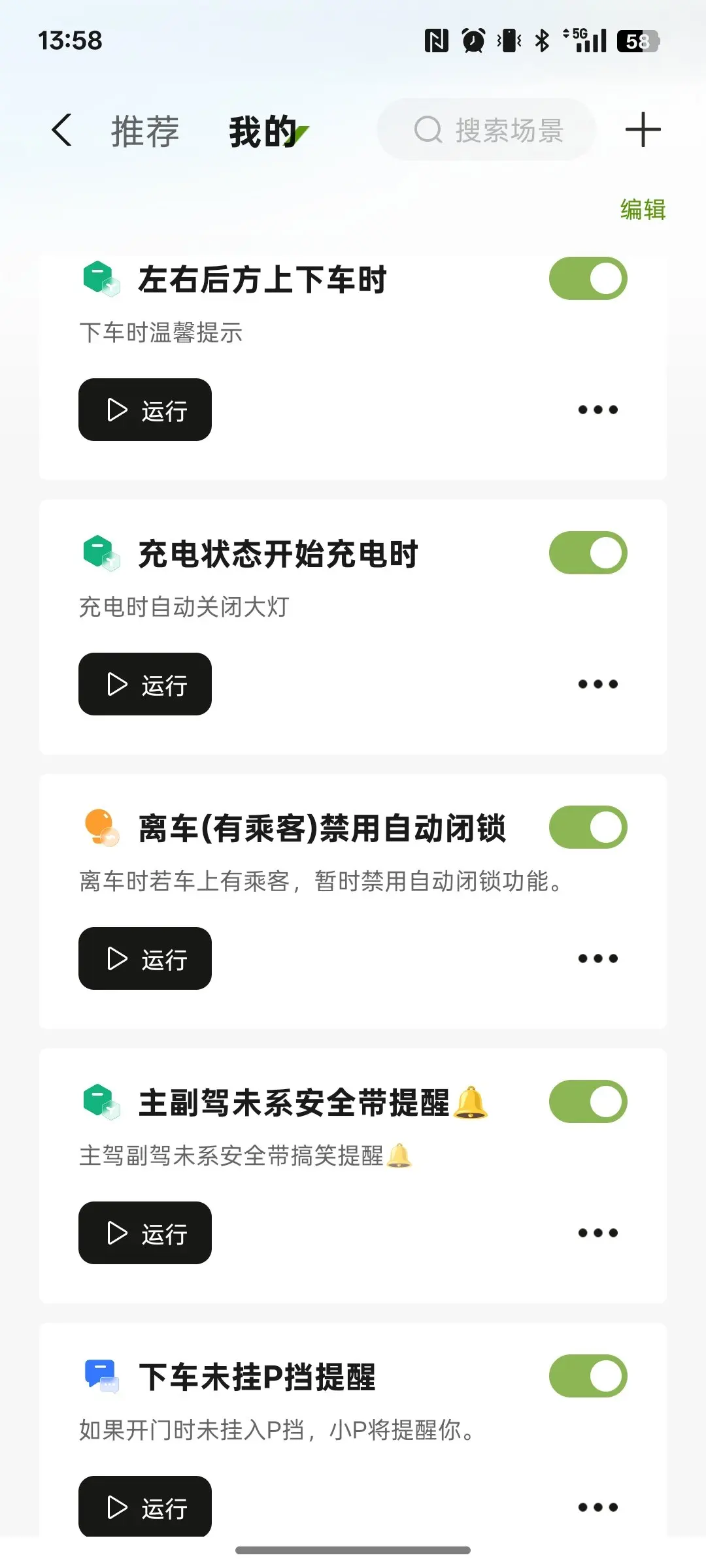
Task: Turn off 充电状态开始充电时 toggle
Action: 588,553
